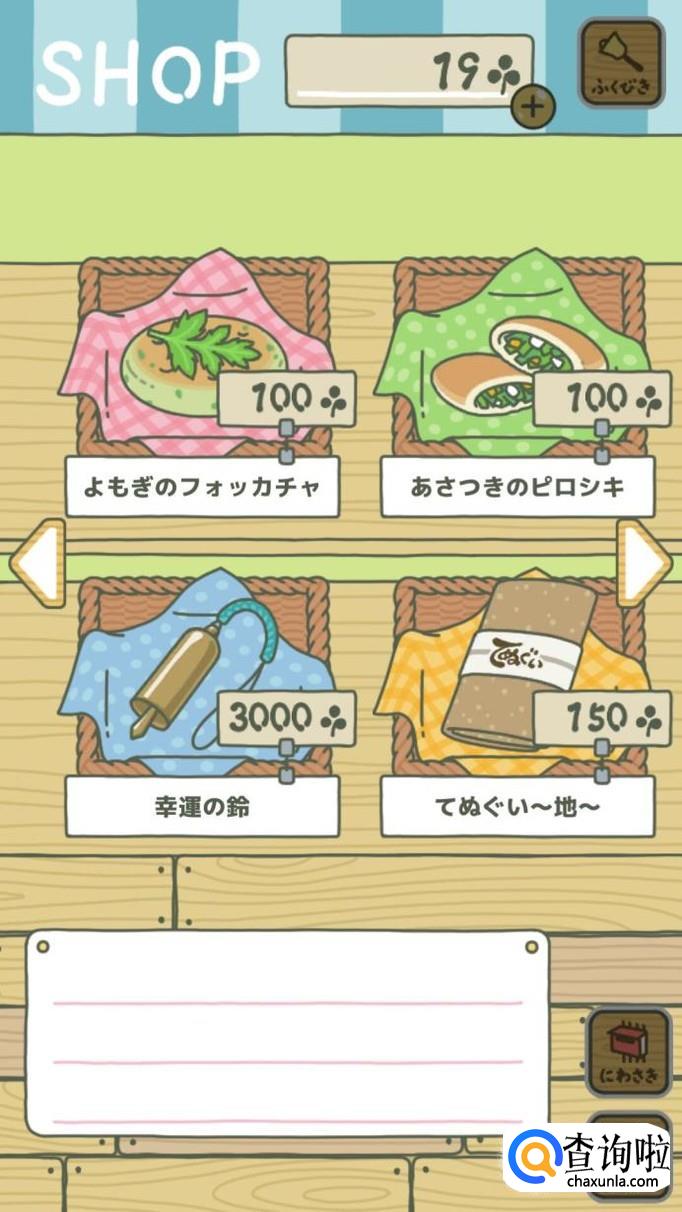The width and height of the screenshot is (682, 1212).
Task: Go to the next shop page
Action: click(643, 562)
